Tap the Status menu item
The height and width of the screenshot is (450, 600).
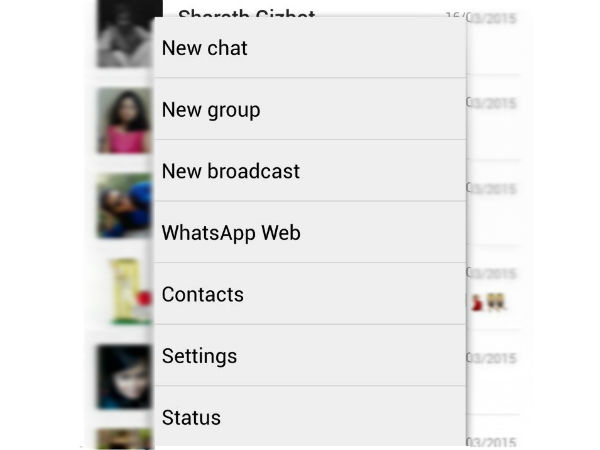[x=192, y=418]
